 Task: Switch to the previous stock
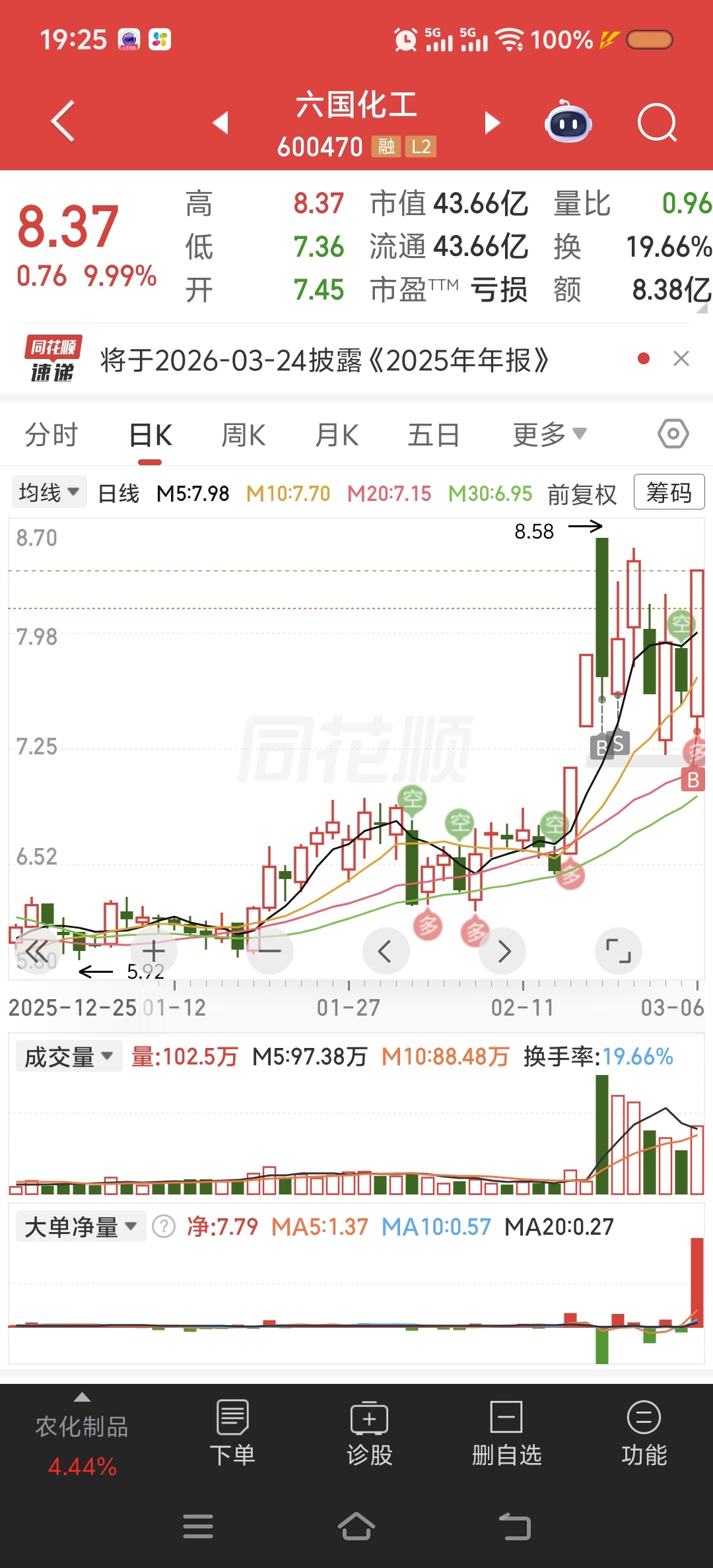(x=221, y=123)
